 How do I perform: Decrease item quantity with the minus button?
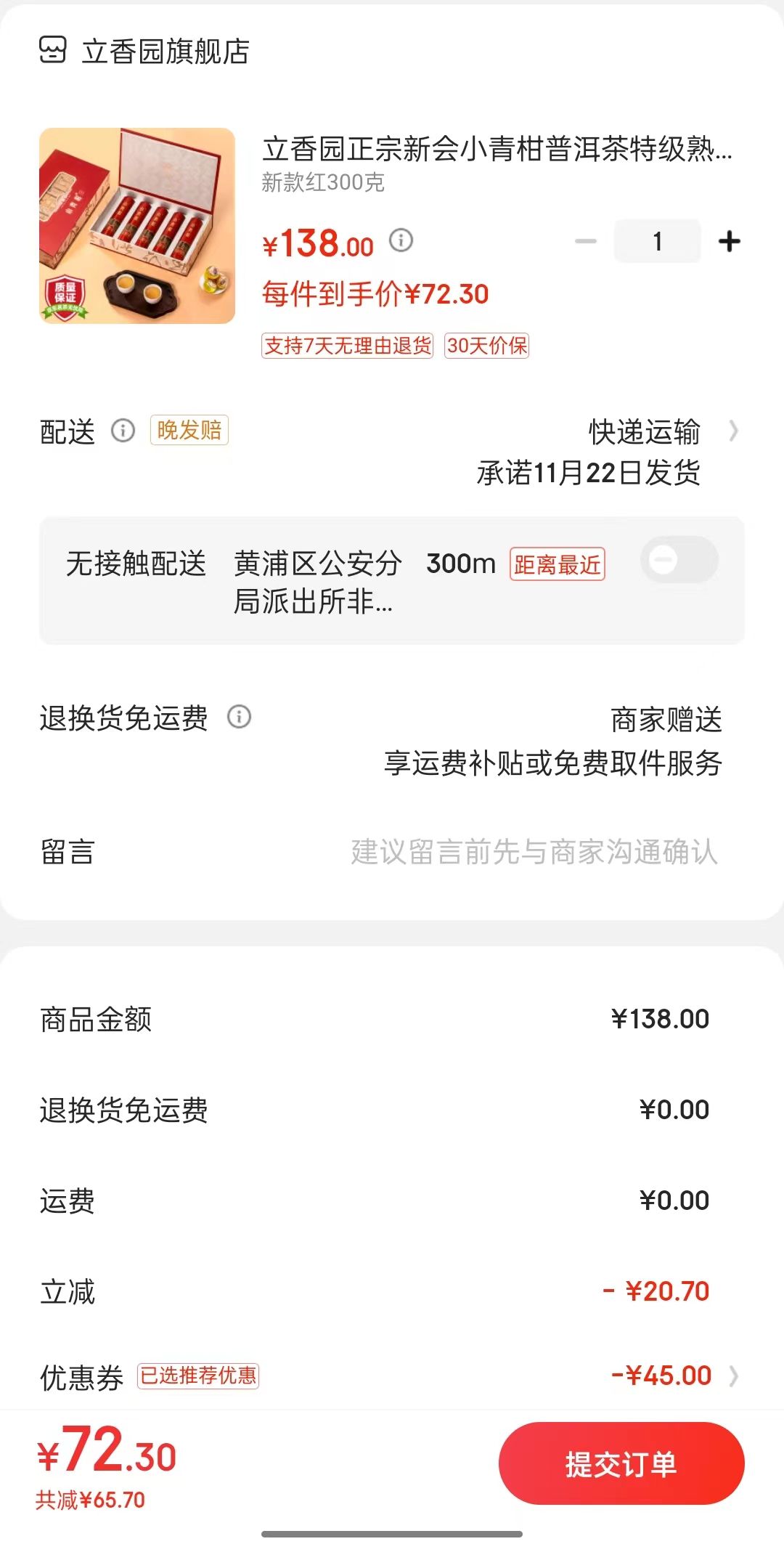(586, 241)
